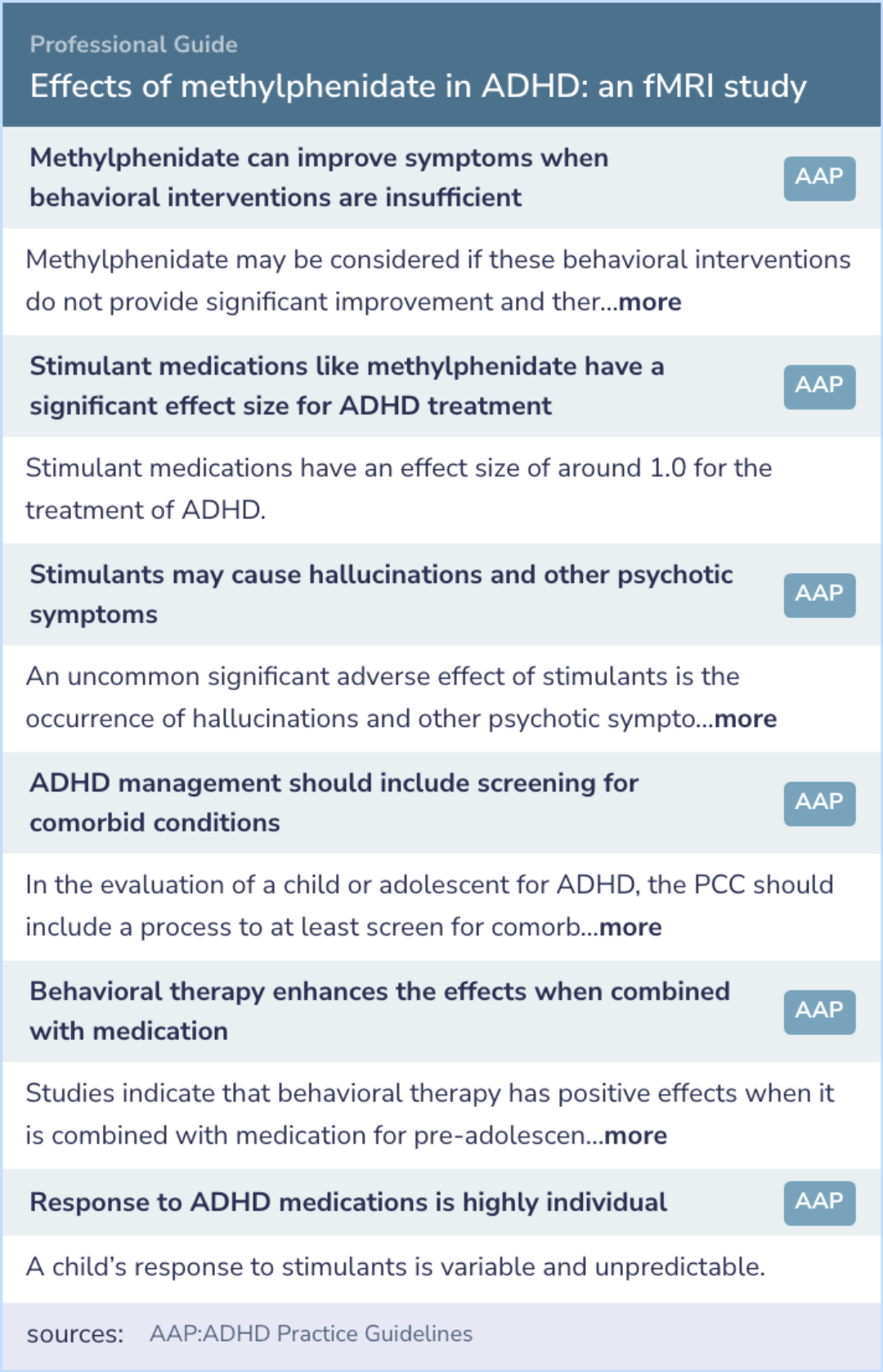This screenshot has height=1372, width=883.
Task: Expand "more" on hallucinations adverse effect text
Action: 746,720
